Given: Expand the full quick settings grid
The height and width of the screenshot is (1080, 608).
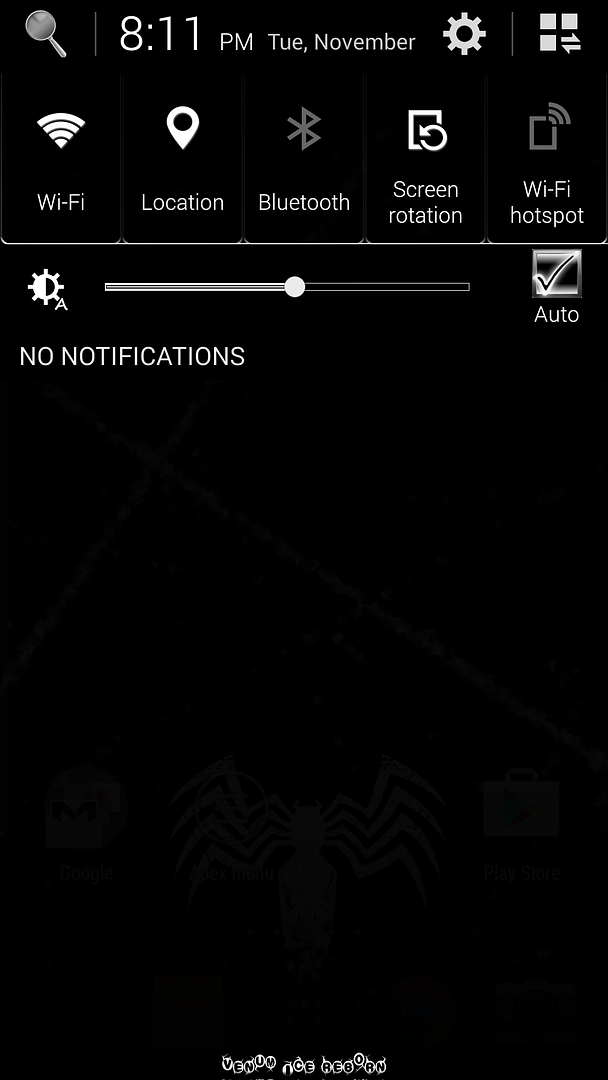Looking at the screenshot, I should pyautogui.click(x=560, y=33).
